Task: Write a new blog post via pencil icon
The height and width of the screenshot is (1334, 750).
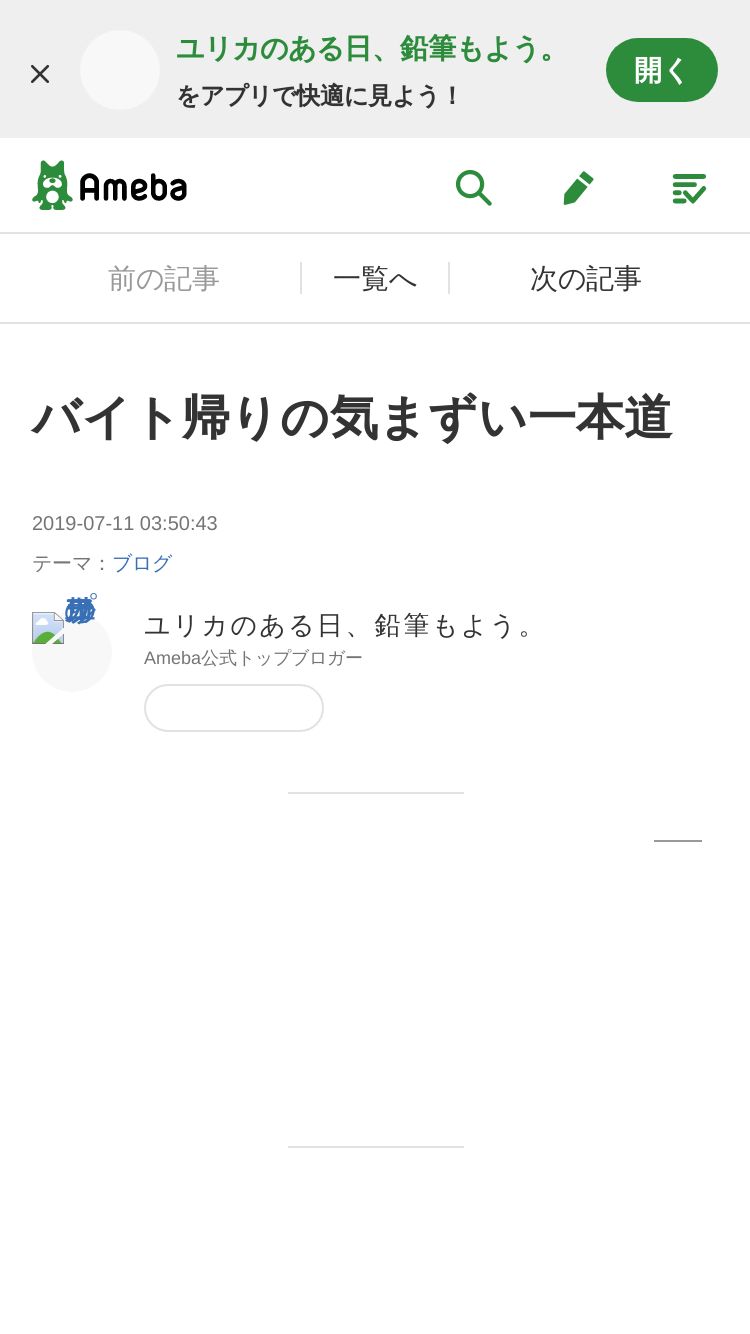Action: tap(578, 187)
